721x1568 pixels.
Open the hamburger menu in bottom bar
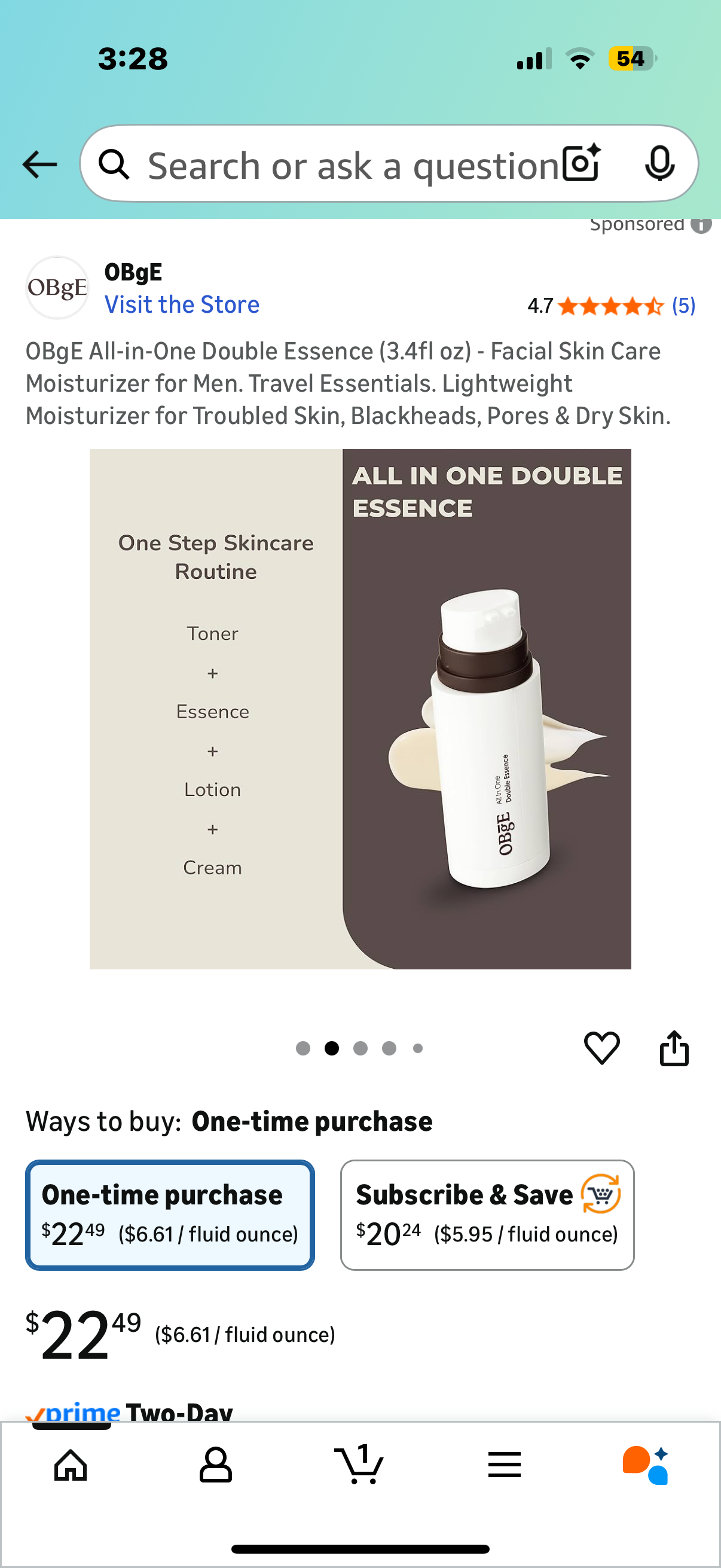(505, 1465)
